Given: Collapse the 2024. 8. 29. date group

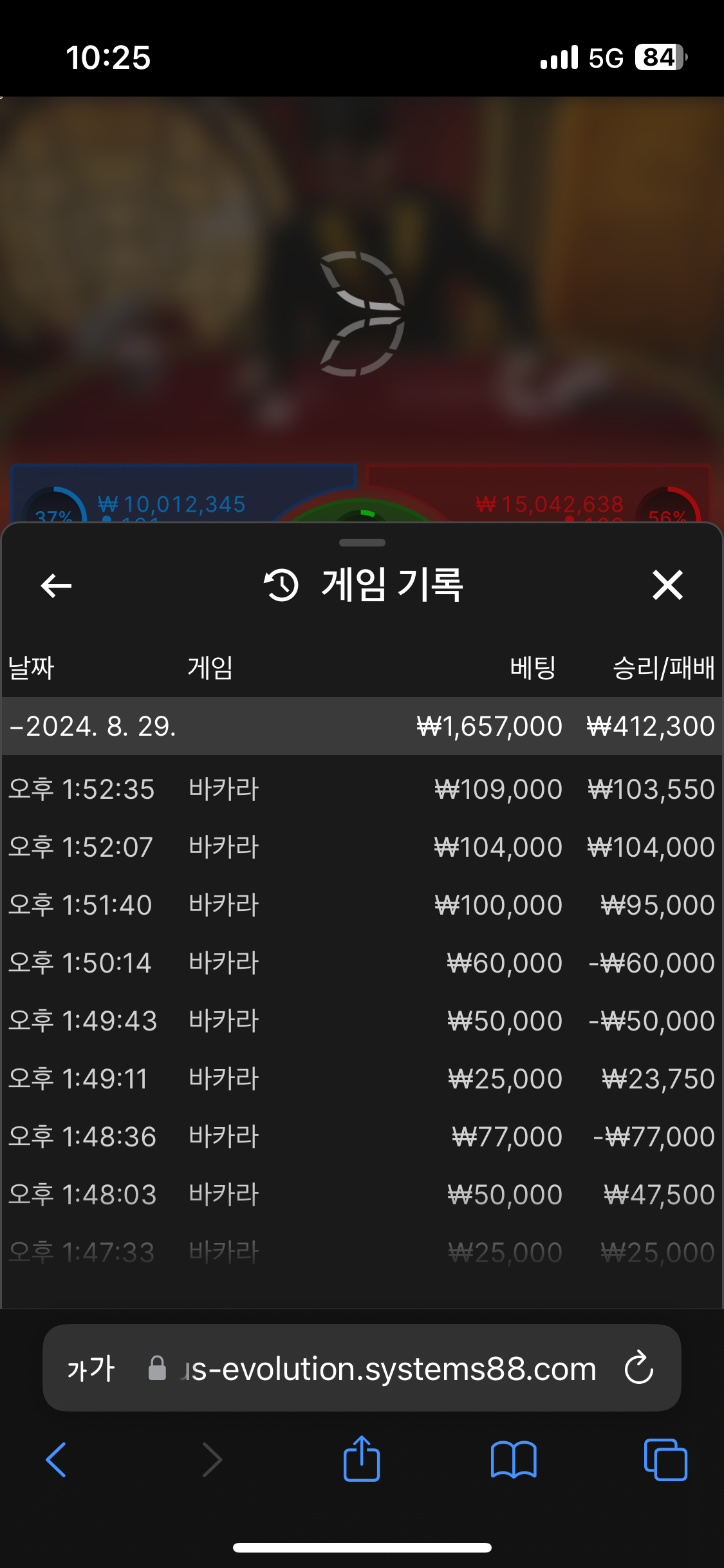Looking at the screenshot, I should click(362, 726).
